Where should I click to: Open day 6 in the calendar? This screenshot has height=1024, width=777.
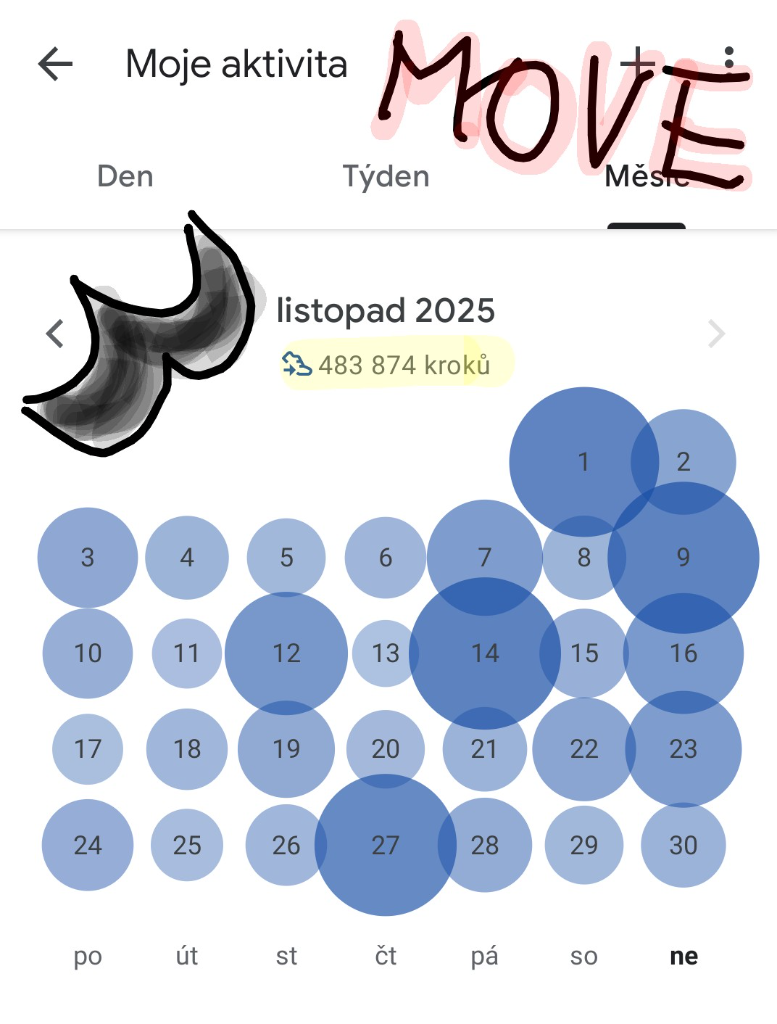[386, 557]
